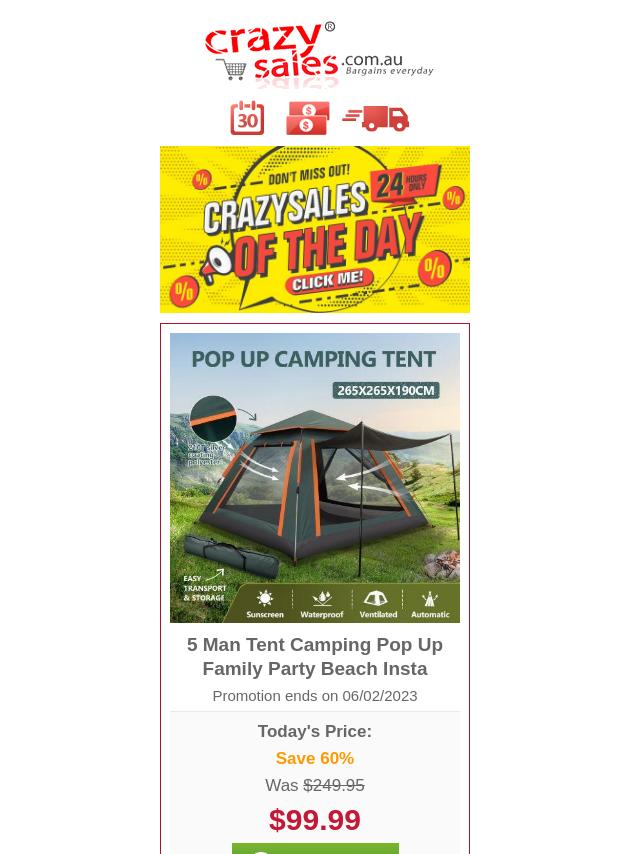
Task: Tap the fast delivery truck icon
Action: [x=376, y=118]
